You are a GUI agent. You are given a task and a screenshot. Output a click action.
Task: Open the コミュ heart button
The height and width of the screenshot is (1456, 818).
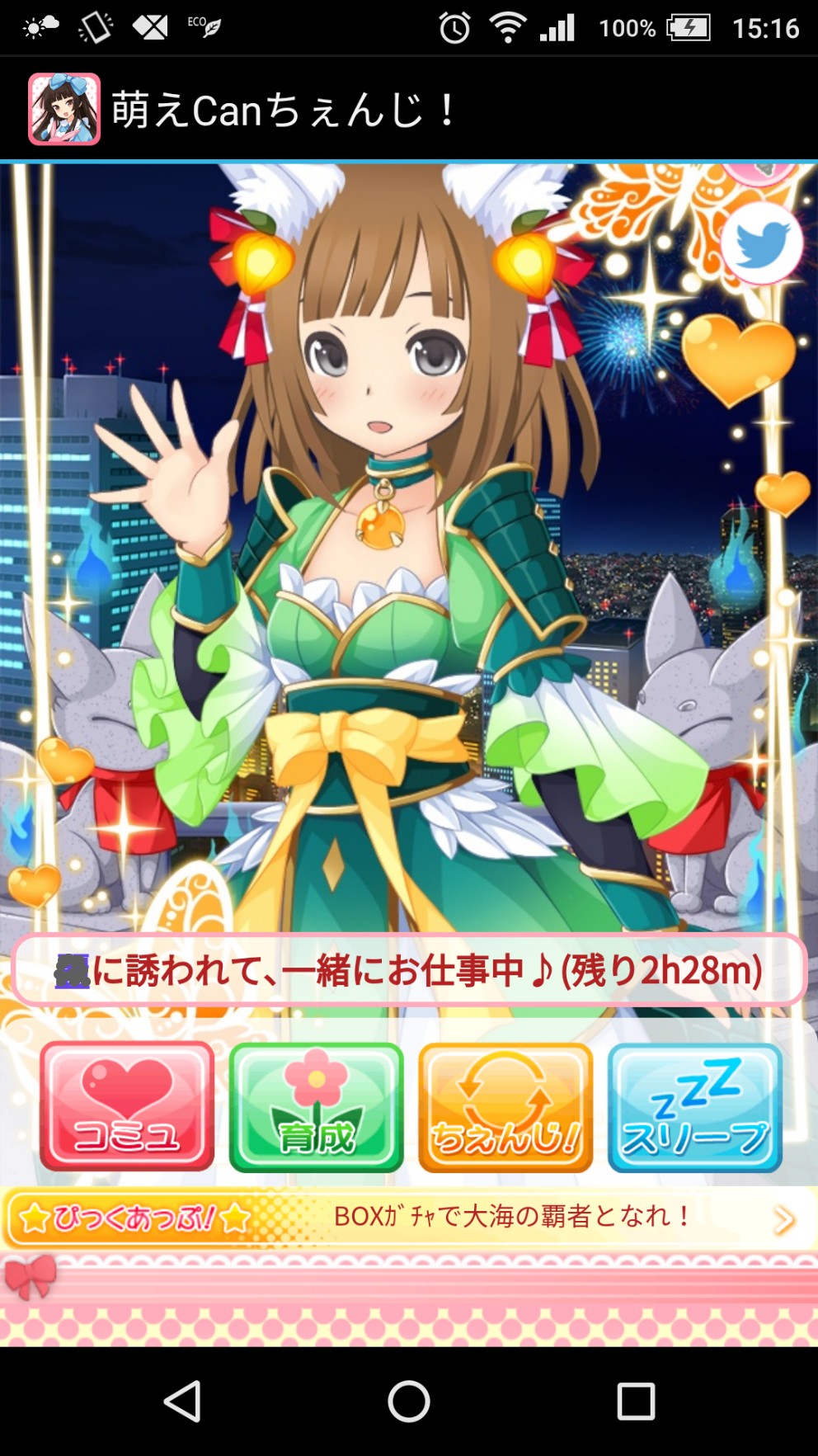(x=127, y=1106)
